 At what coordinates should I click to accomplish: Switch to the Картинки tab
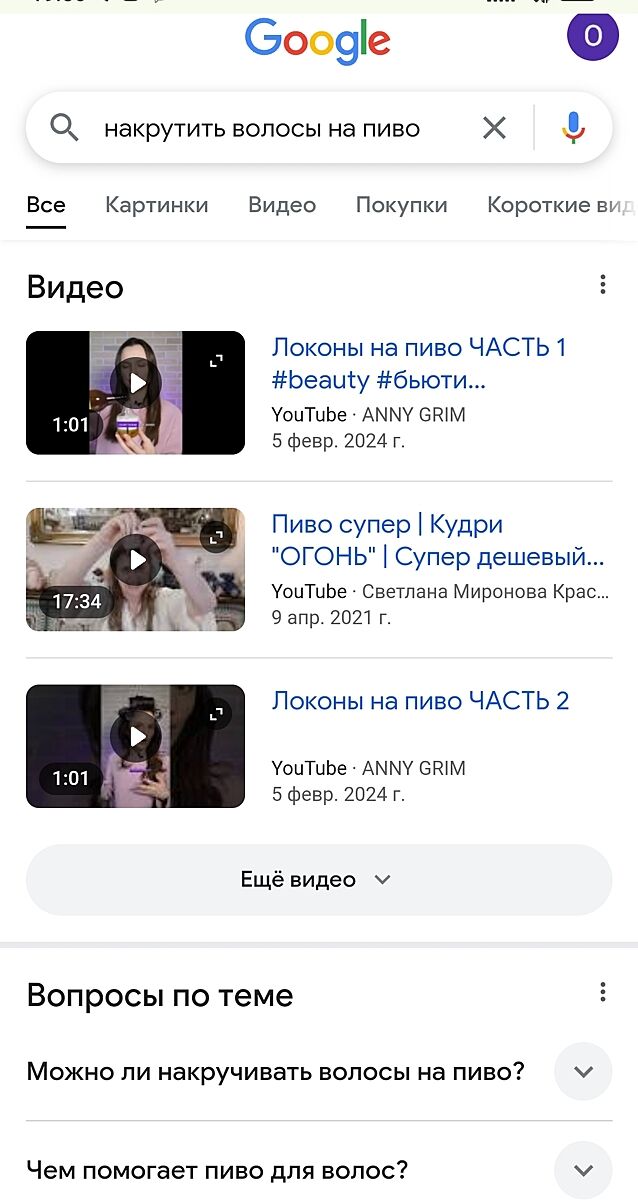pos(157,205)
